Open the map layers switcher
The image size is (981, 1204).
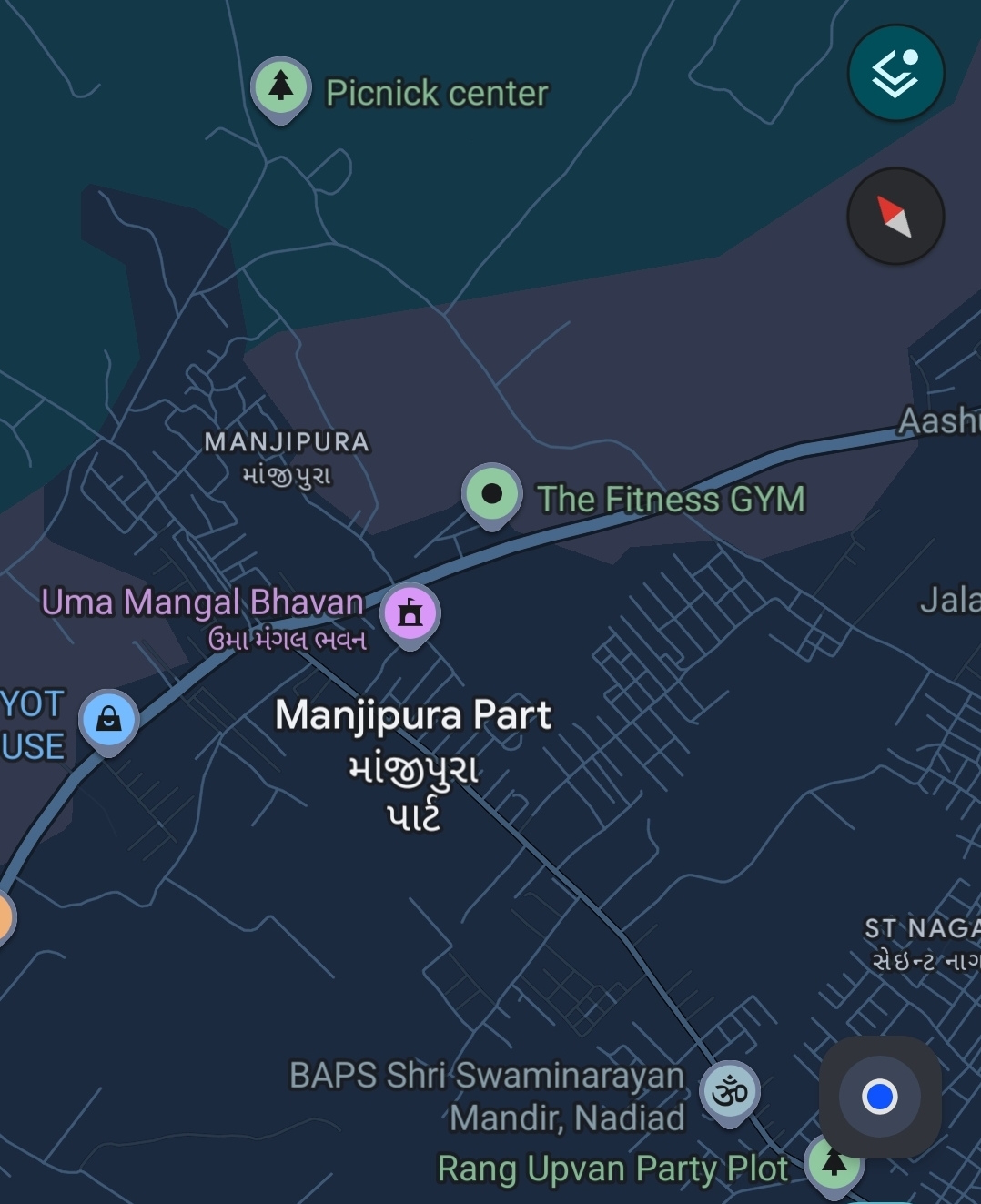click(x=895, y=73)
